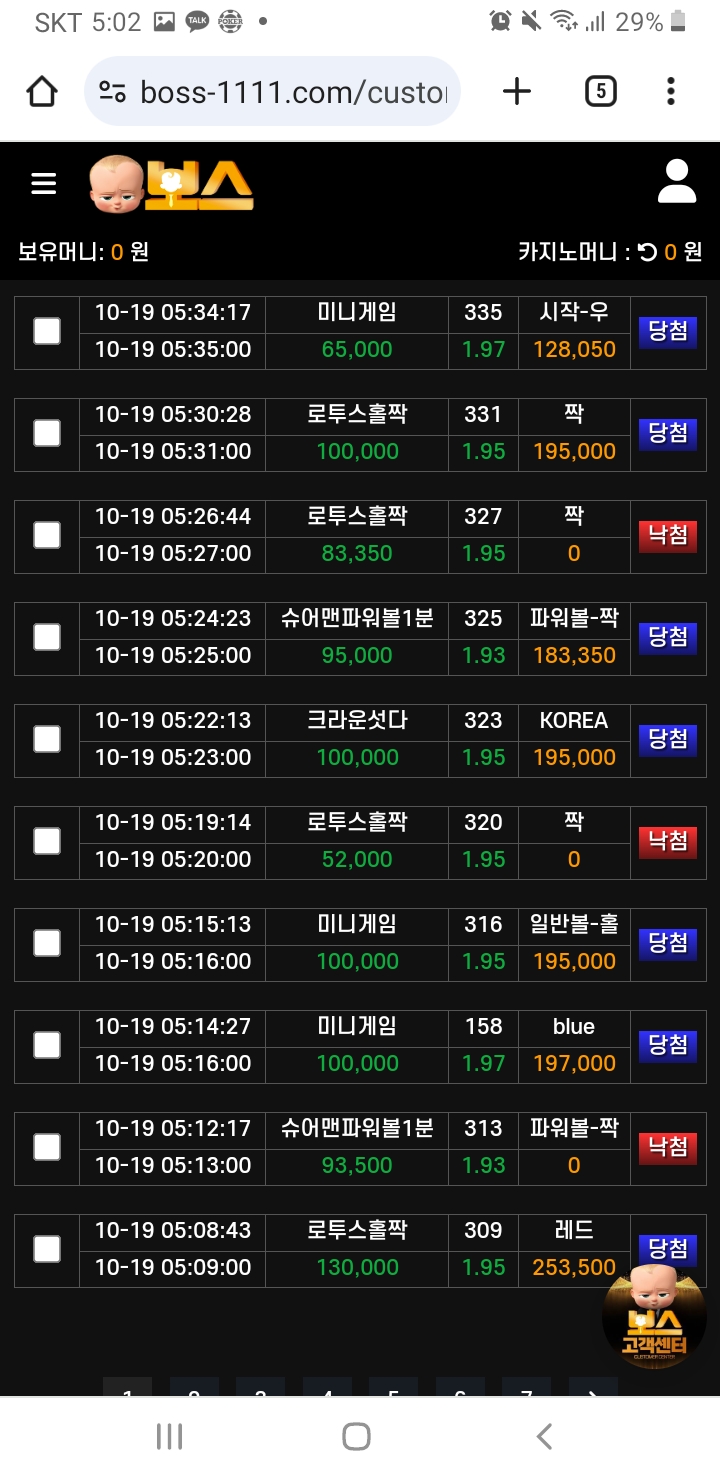Image resolution: width=720 pixels, height=1480 pixels.
Task: Open the 보스 고객센터 floating button
Action: (654, 1316)
